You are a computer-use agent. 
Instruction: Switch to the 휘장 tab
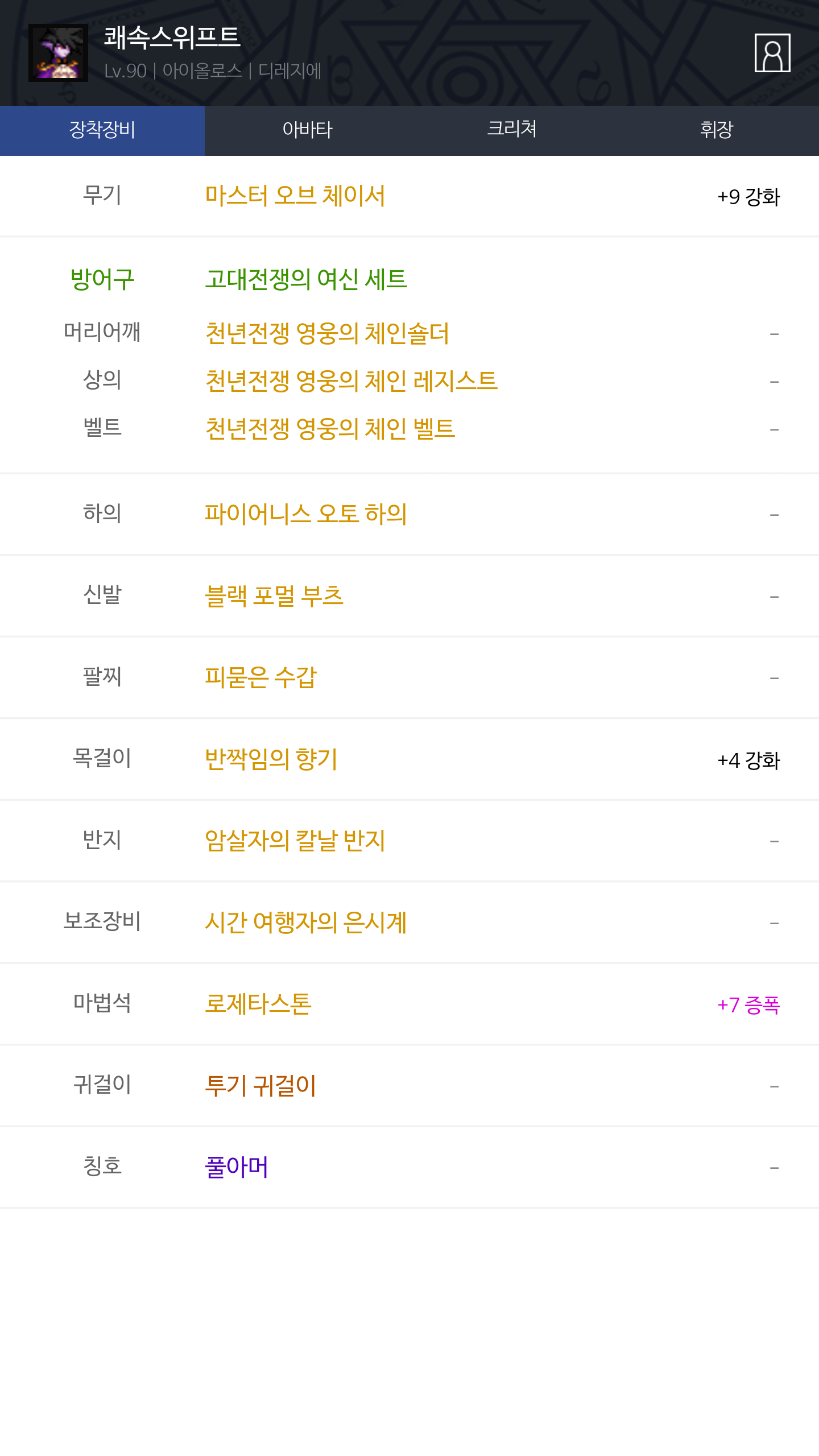[717, 130]
